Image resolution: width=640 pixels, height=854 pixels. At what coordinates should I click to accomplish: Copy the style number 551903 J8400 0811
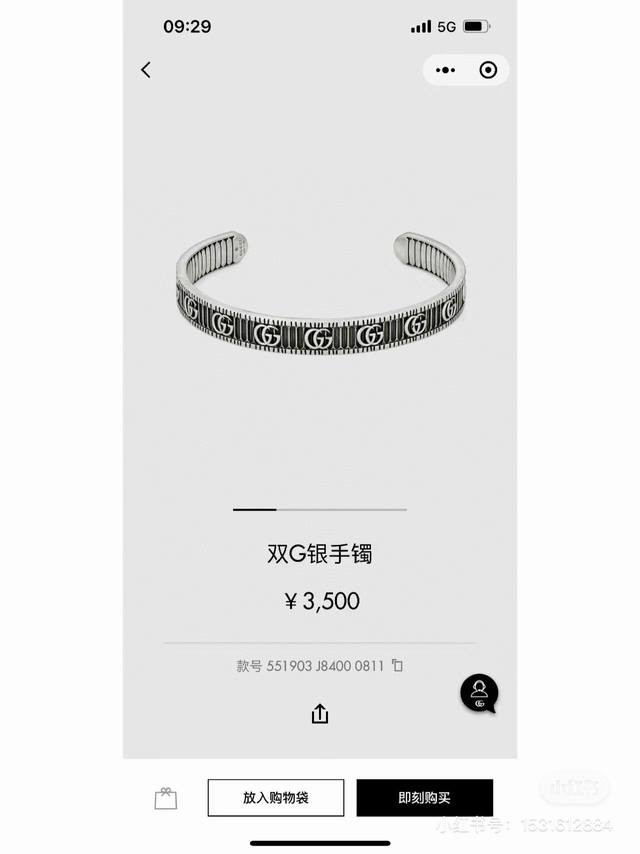coord(397,665)
